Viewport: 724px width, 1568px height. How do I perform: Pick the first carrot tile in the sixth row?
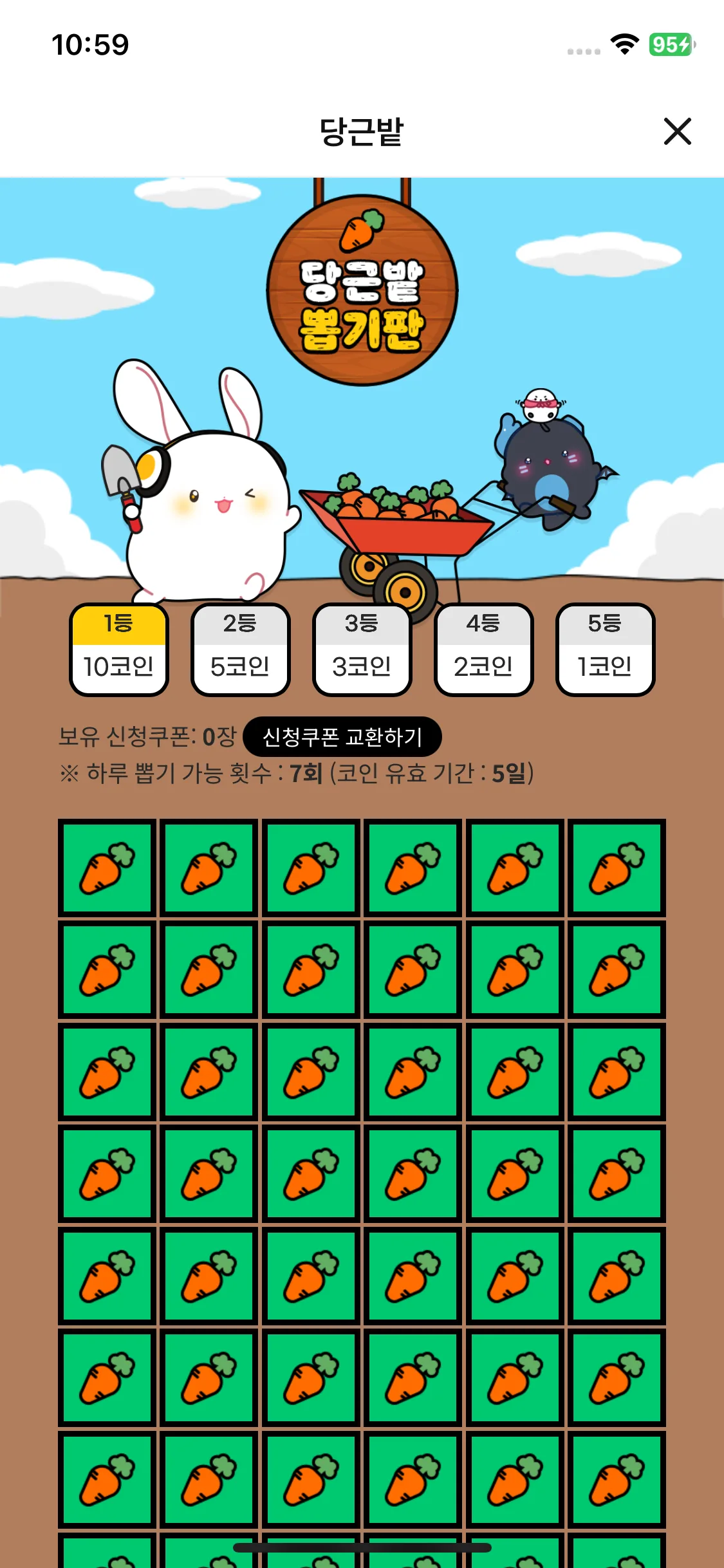point(107,1377)
